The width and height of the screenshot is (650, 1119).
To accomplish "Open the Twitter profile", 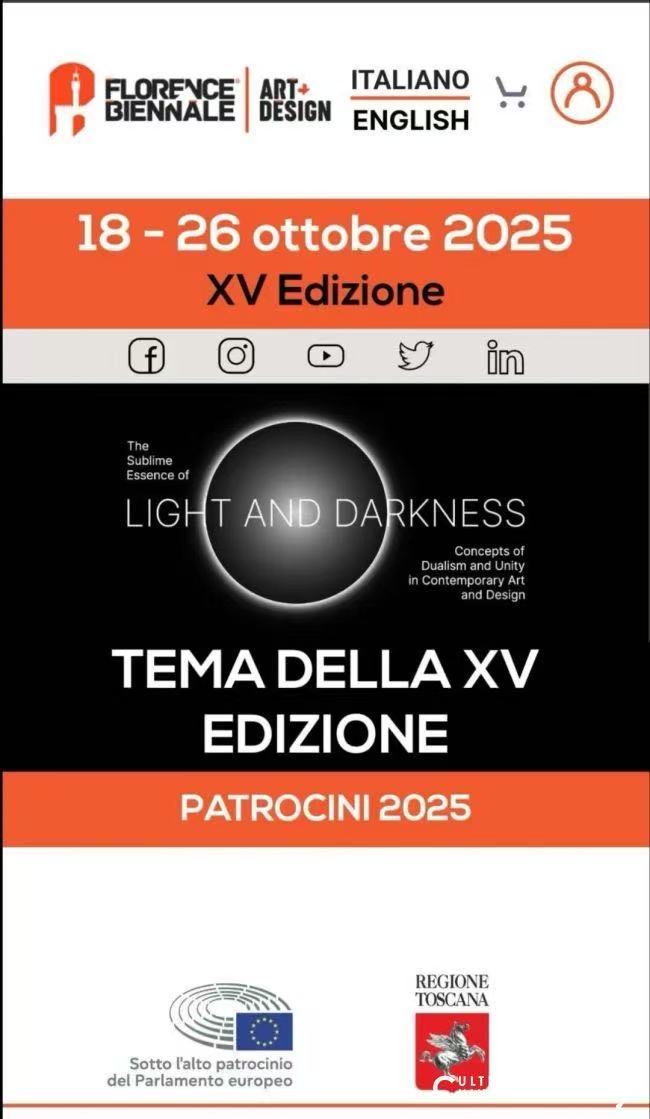I will [x=415, y=356].
